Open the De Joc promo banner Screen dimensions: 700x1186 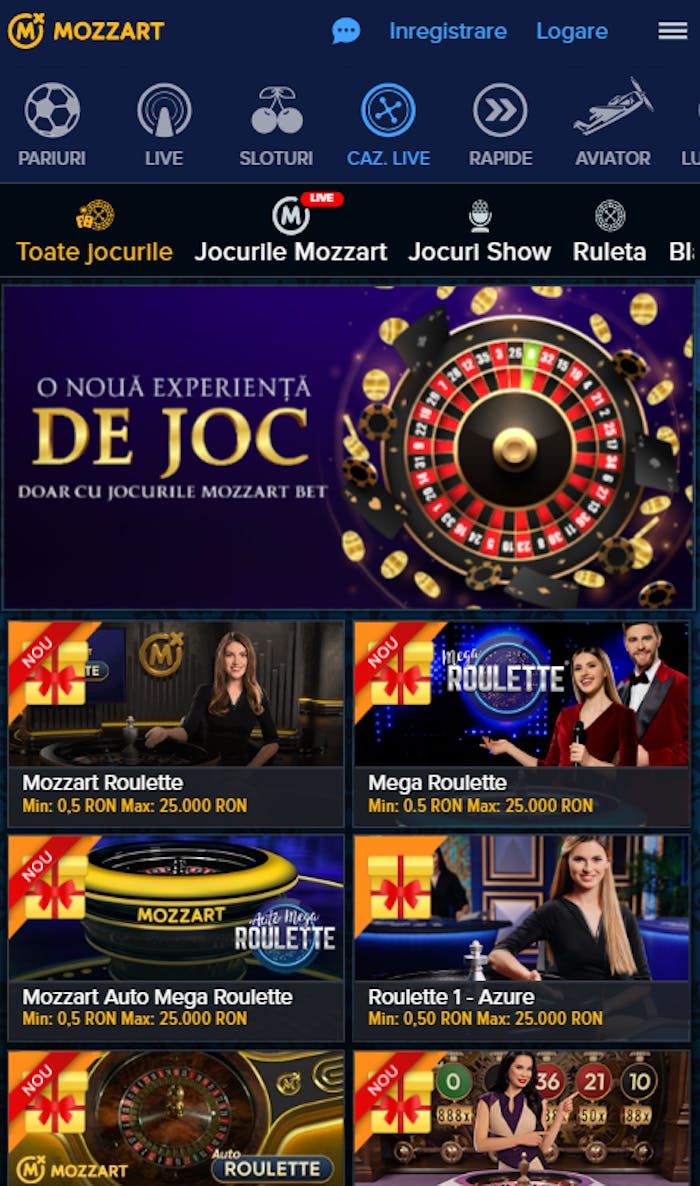pos(348,447)
